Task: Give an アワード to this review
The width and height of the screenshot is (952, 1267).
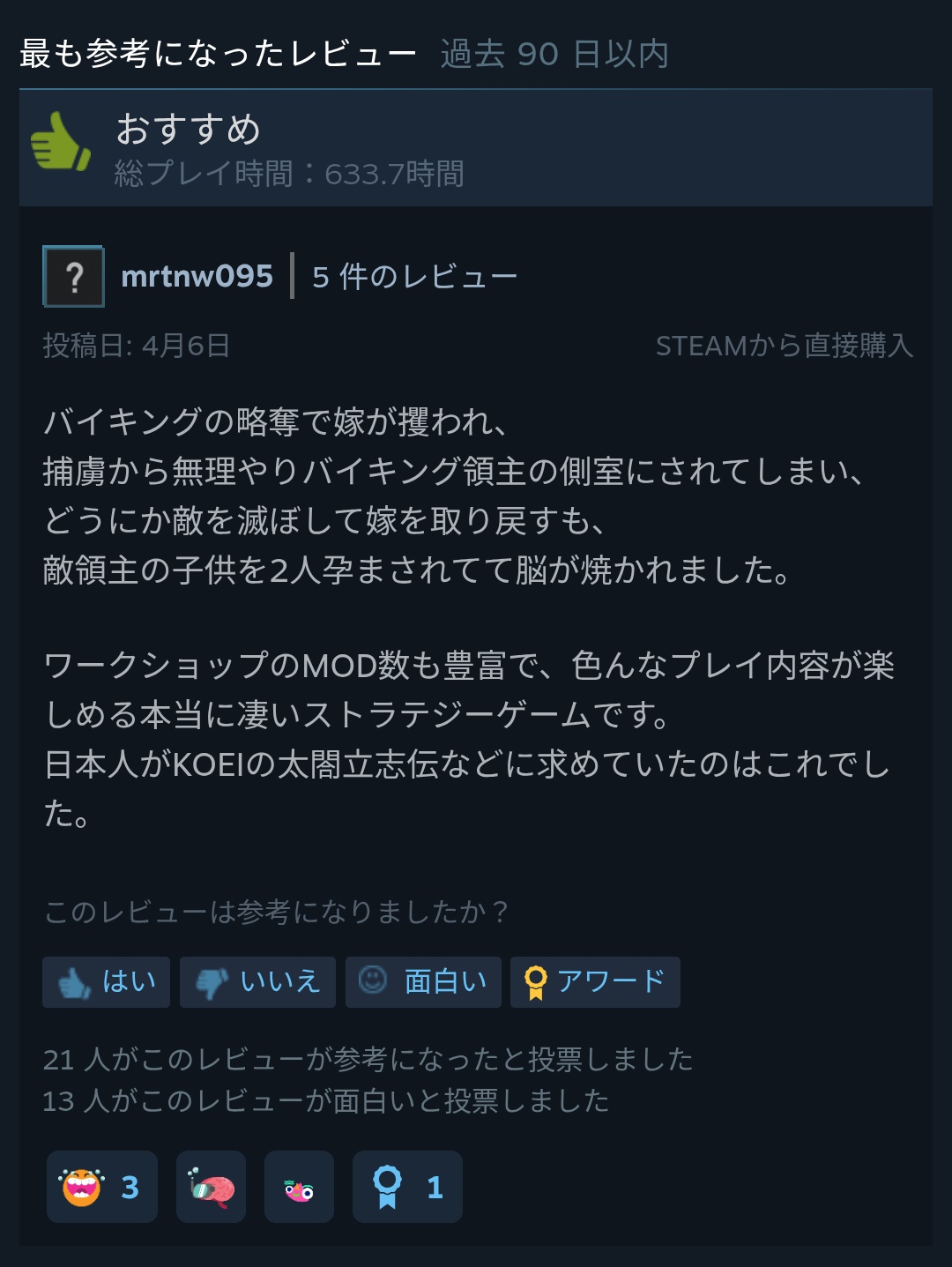Action: (x=595, y=981)
